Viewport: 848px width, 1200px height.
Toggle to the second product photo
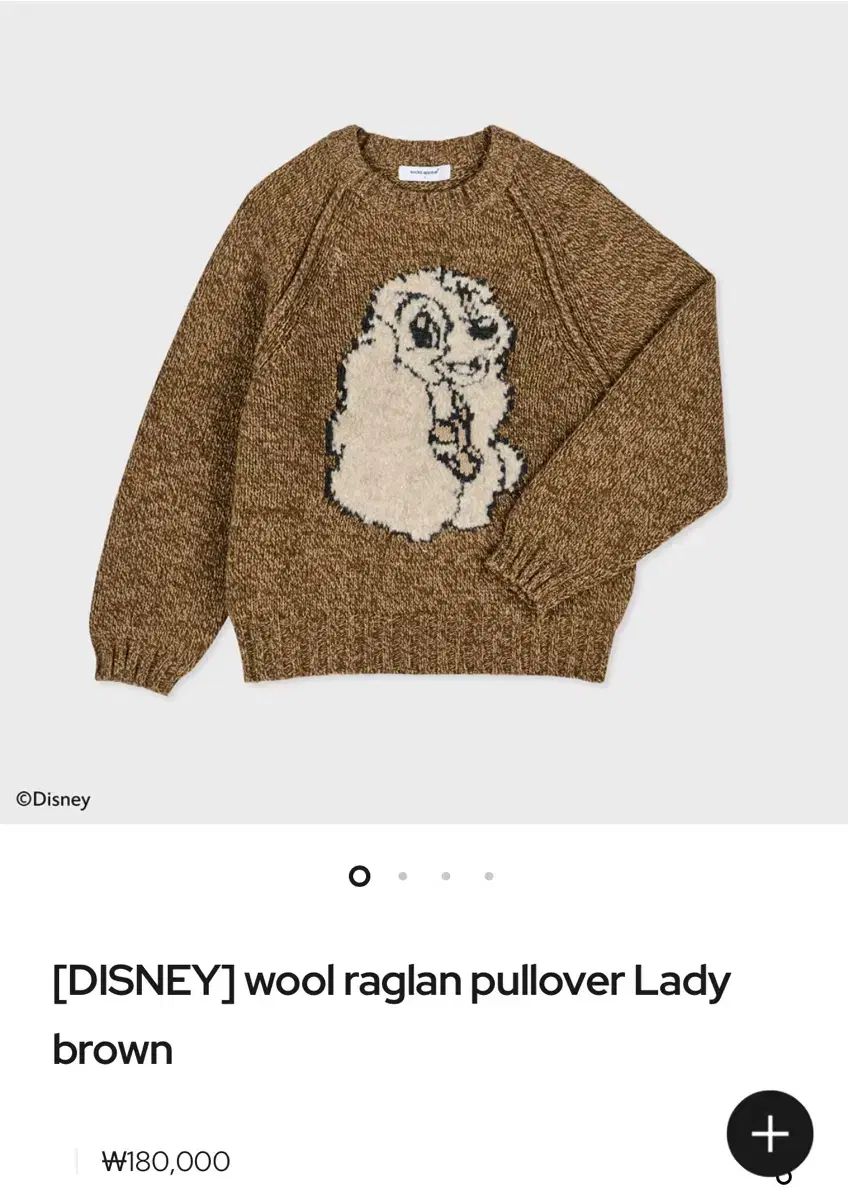[x=402, y=876]
